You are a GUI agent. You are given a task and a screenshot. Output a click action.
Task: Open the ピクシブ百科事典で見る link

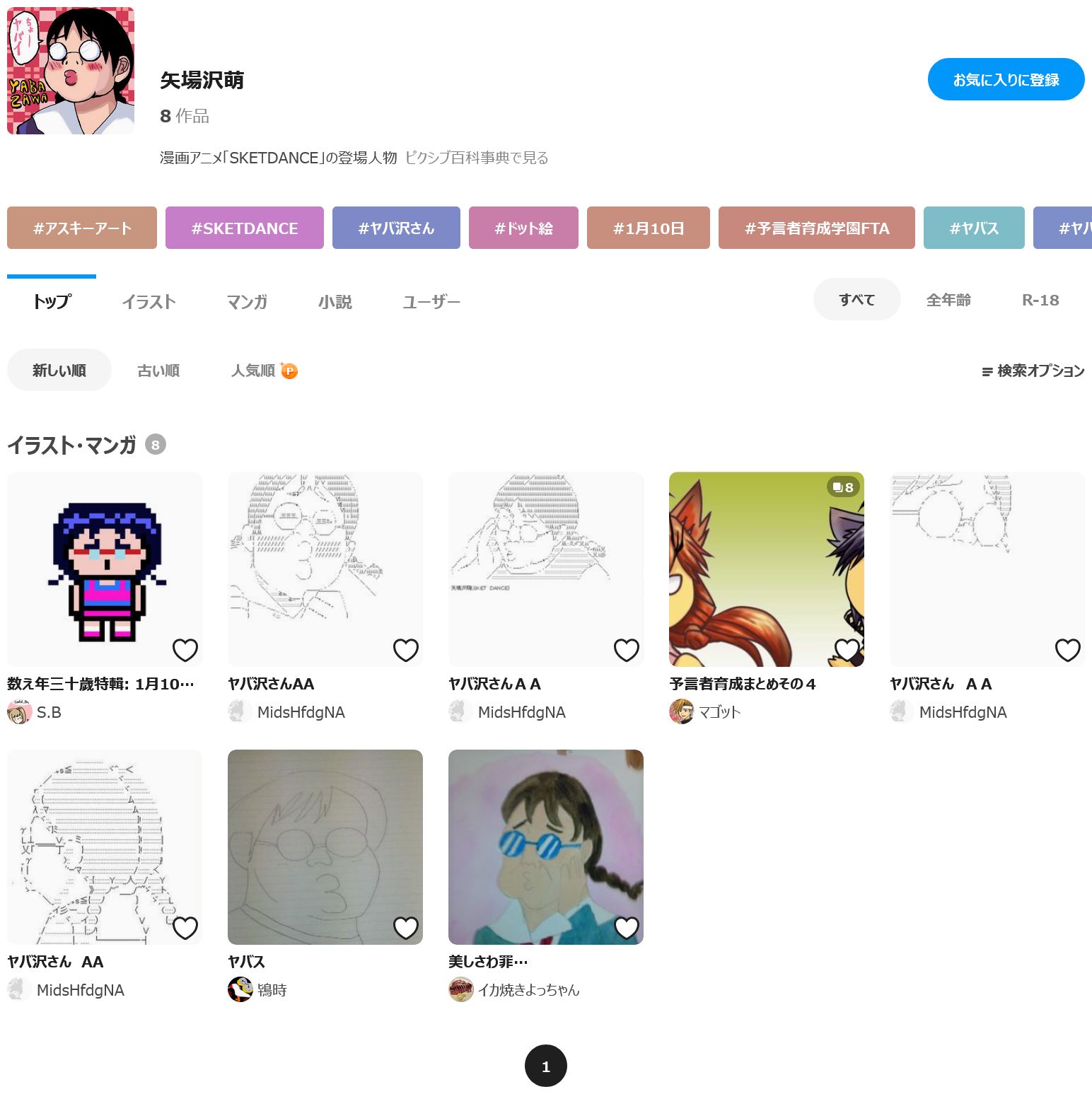coord(476,158)
